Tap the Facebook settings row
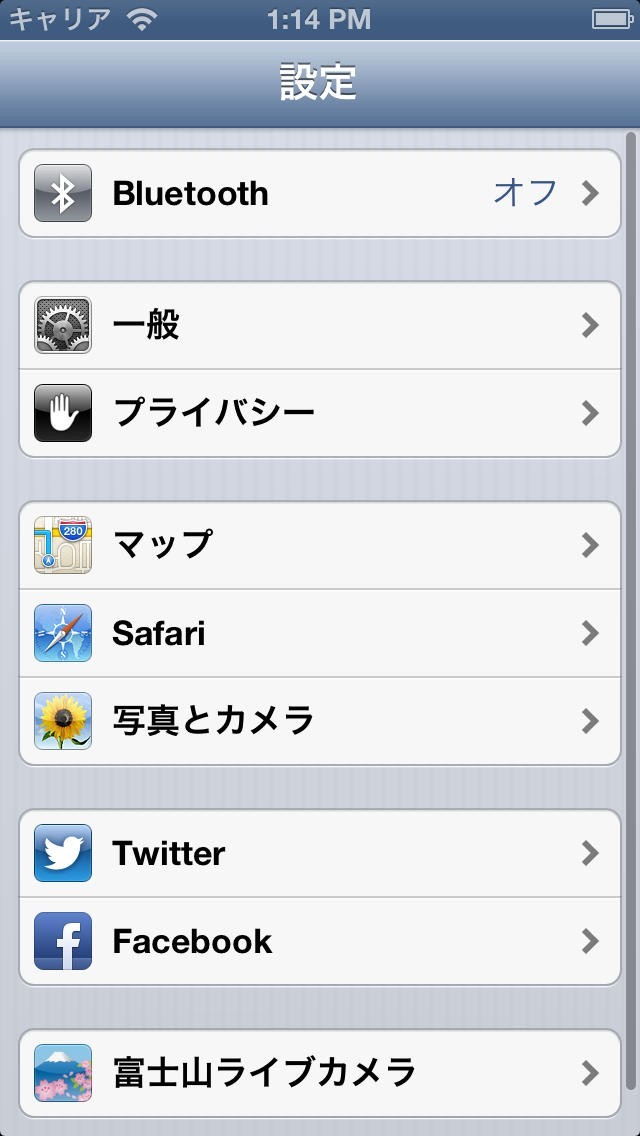640x1136 pixels. (320, 941)
